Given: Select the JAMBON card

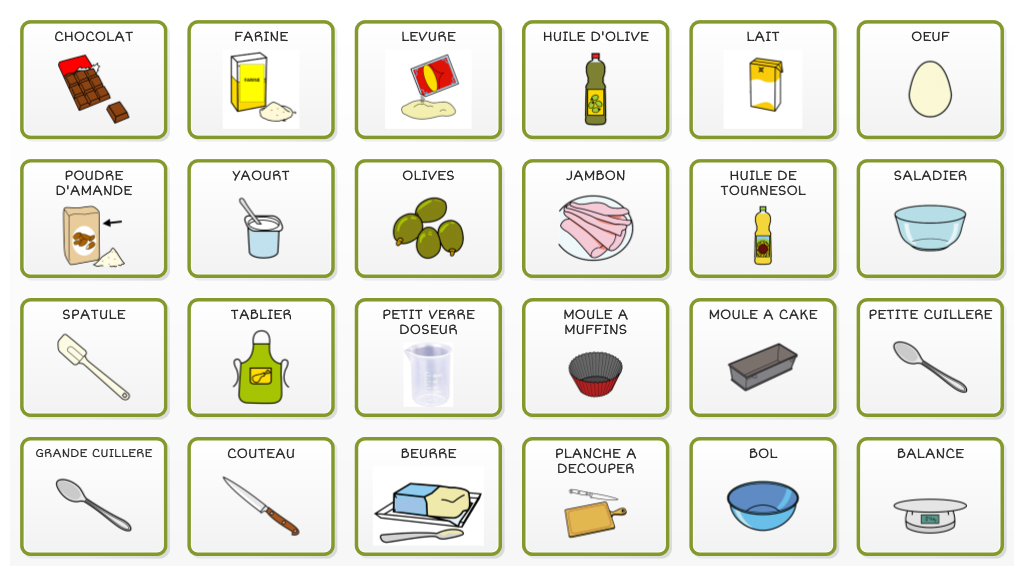Looking at the screenshot, I should [595, 219].
